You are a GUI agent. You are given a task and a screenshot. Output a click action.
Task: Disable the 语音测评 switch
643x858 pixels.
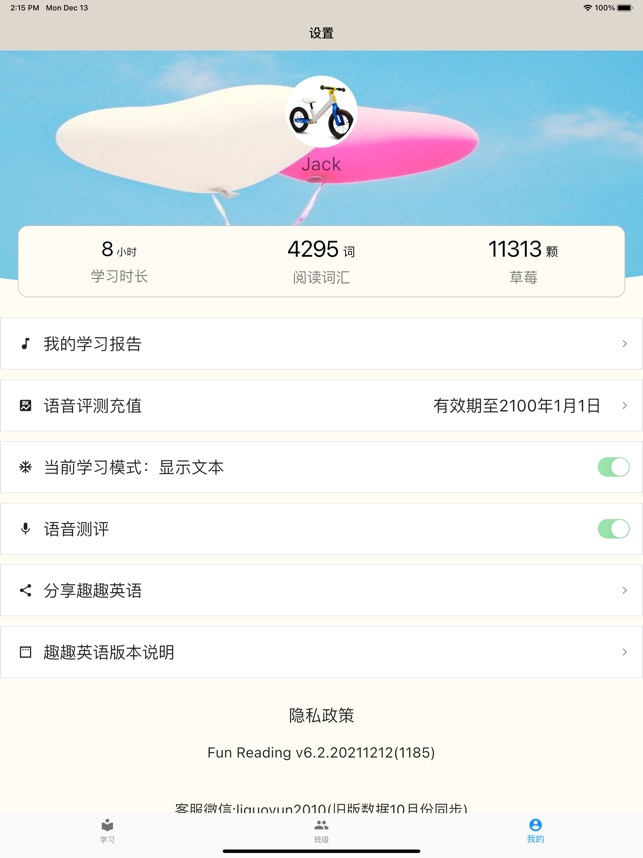coord(613,529)
